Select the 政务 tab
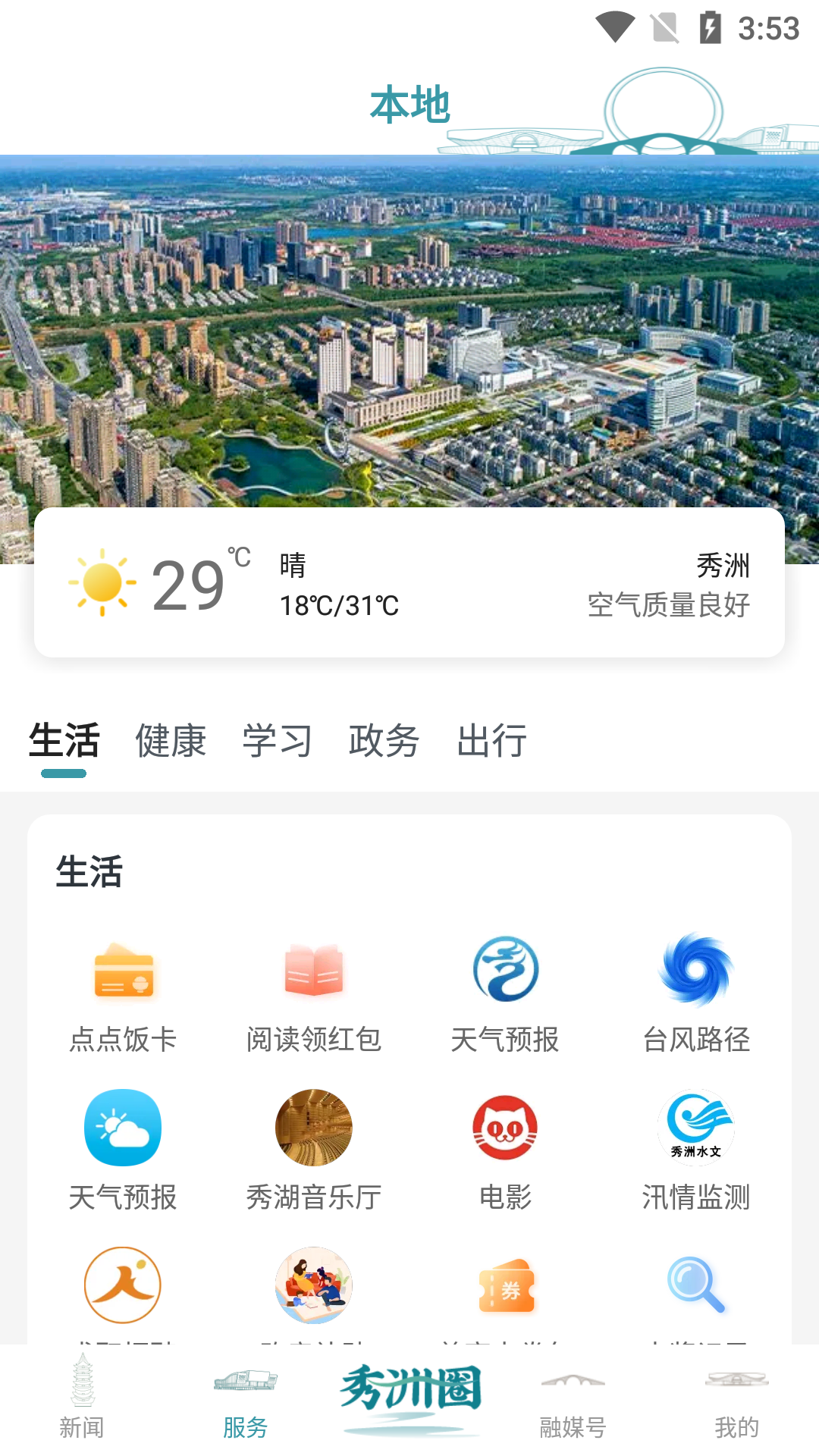The height and width of the screenshot is (1456, 819). click(x=384, y=742)
